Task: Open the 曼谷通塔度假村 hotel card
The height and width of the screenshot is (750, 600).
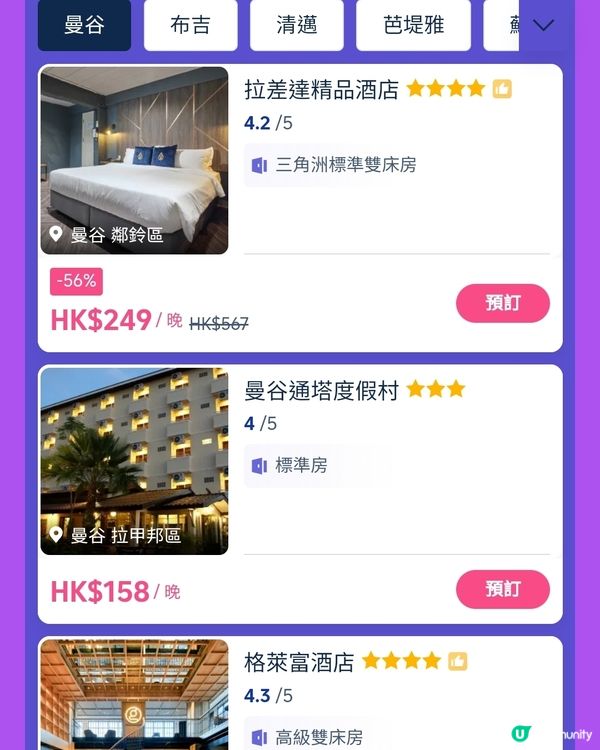Action: pos(321,390)
